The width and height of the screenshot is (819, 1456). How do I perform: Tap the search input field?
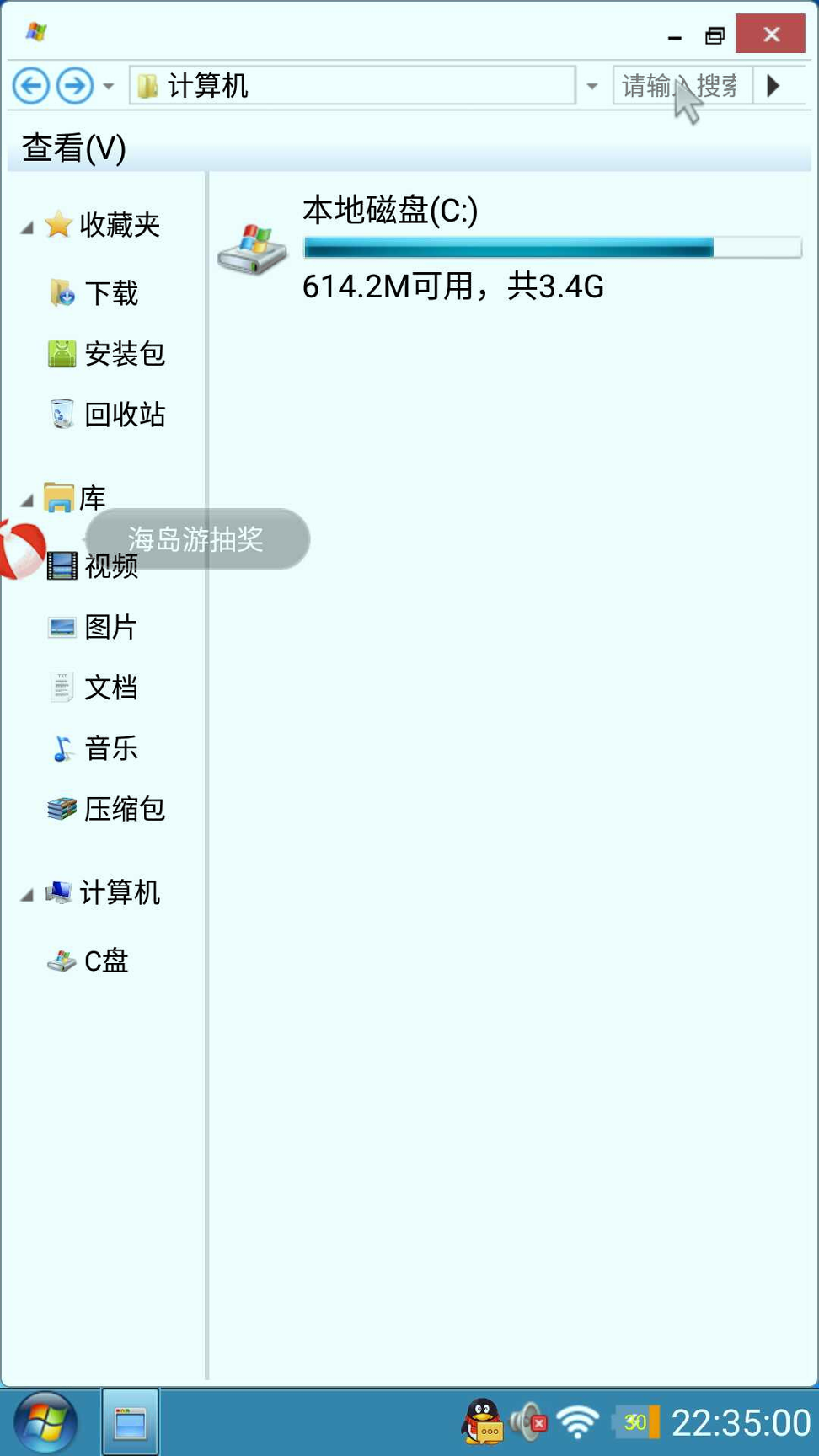coord(682,86)
